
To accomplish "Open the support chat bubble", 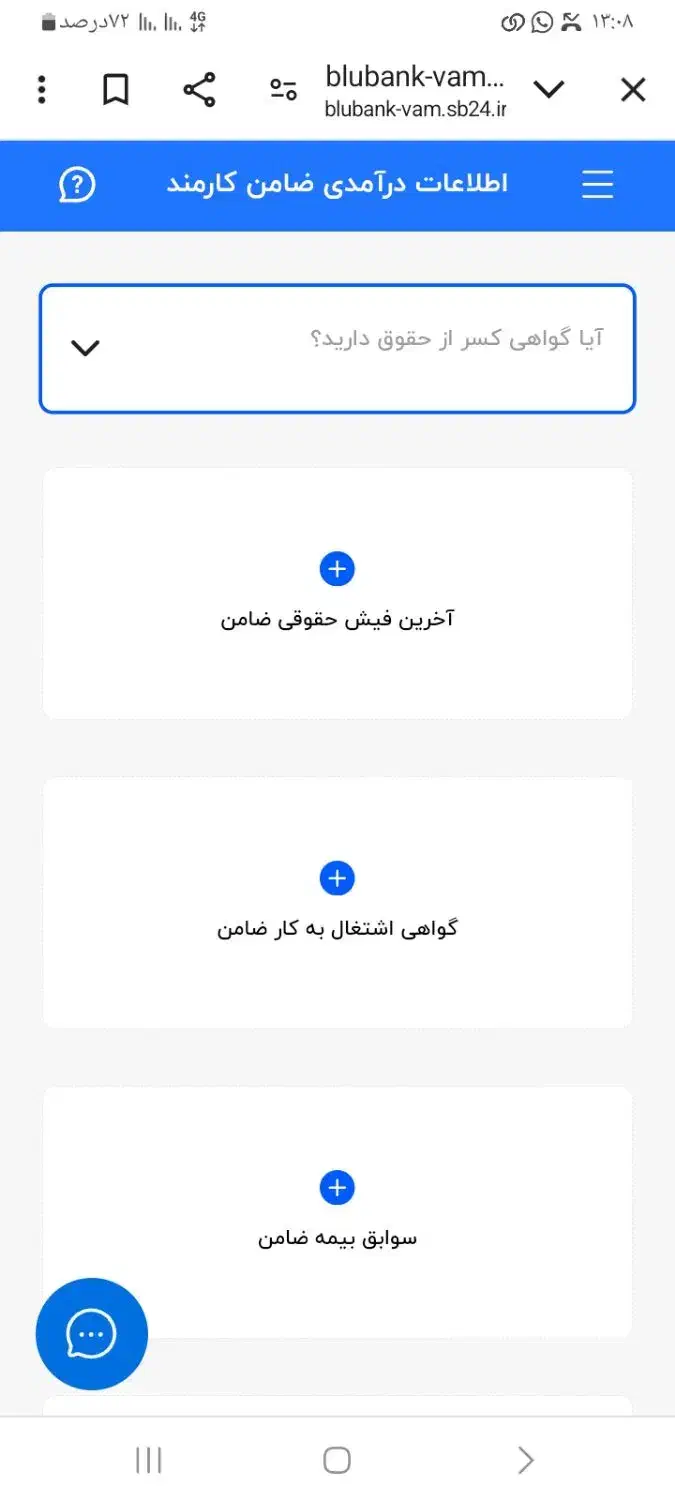I will point(92,1334).
